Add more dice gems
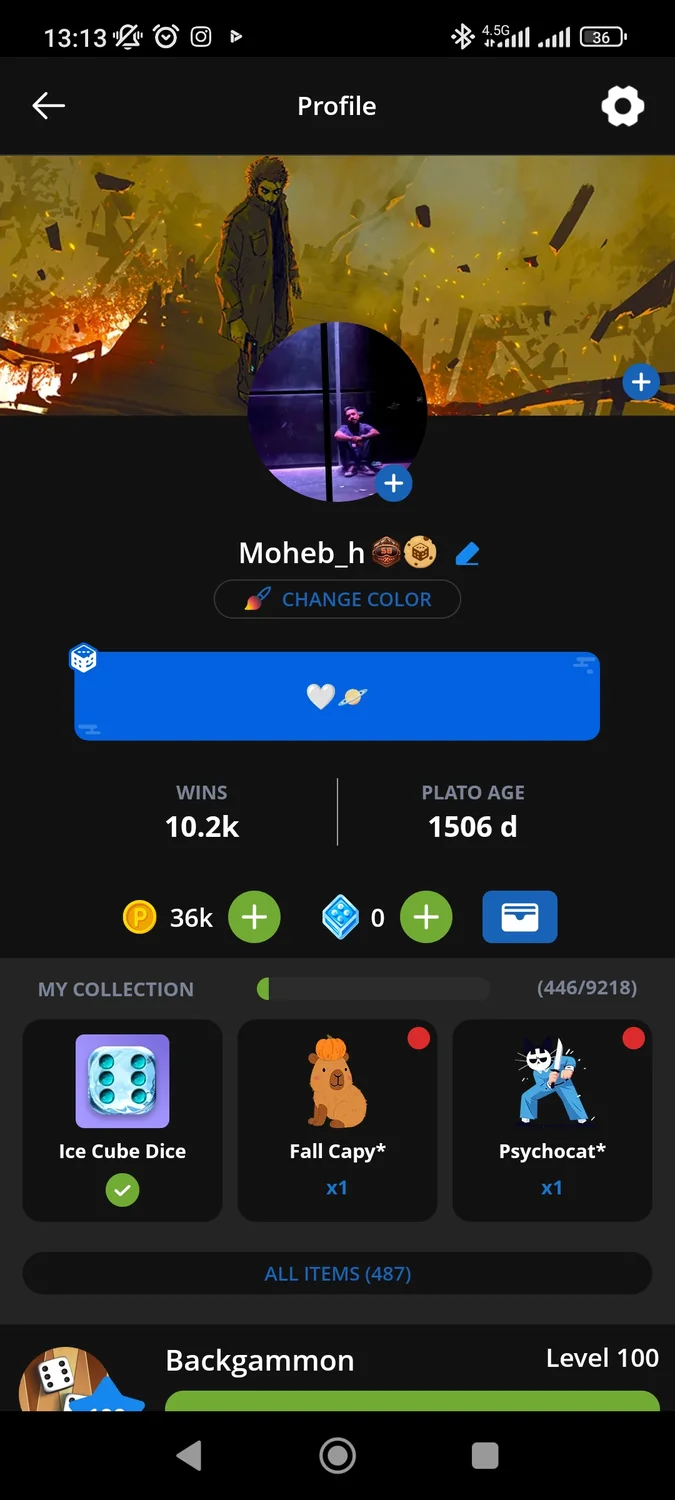This screenshot has width=675, height=1500. tap(426, 917)
